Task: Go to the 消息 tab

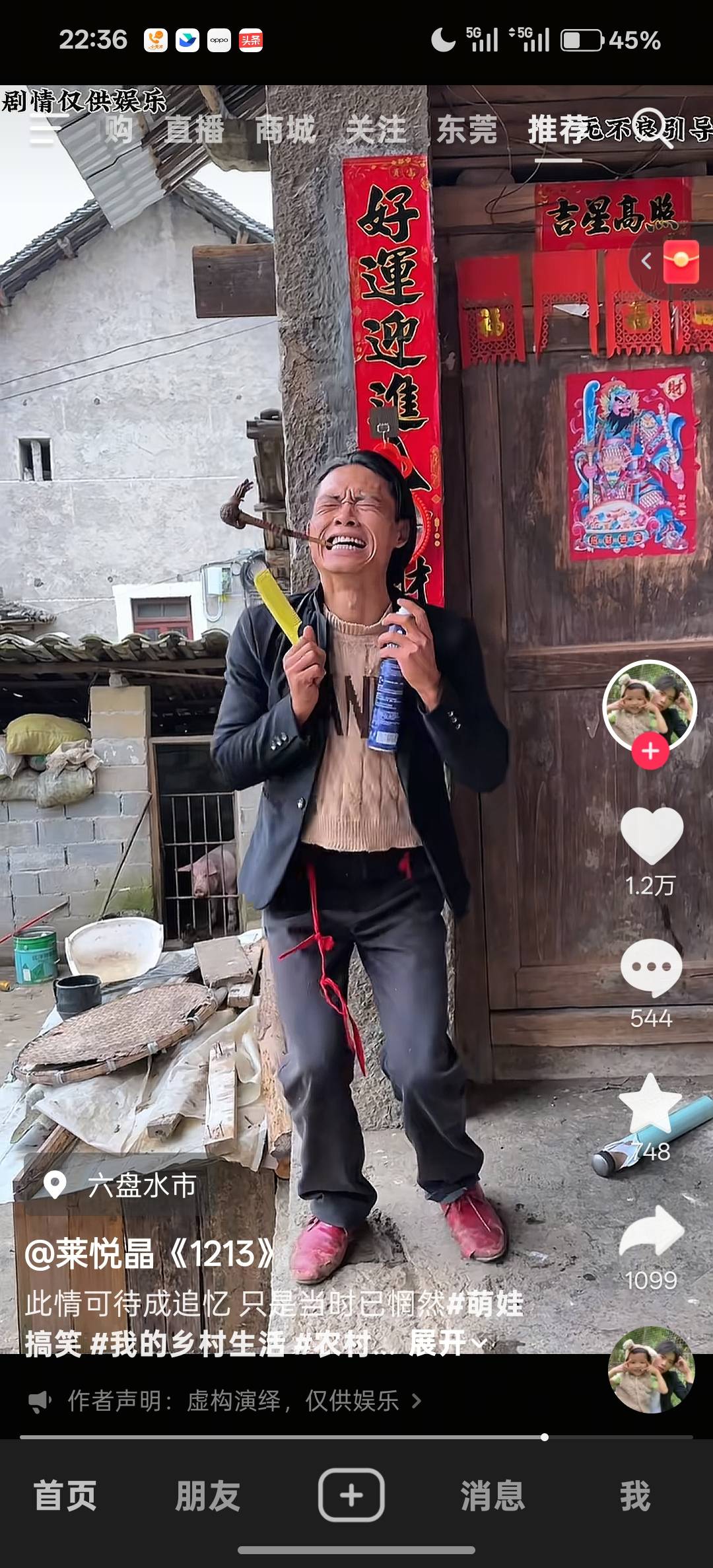Action: 492,1496
